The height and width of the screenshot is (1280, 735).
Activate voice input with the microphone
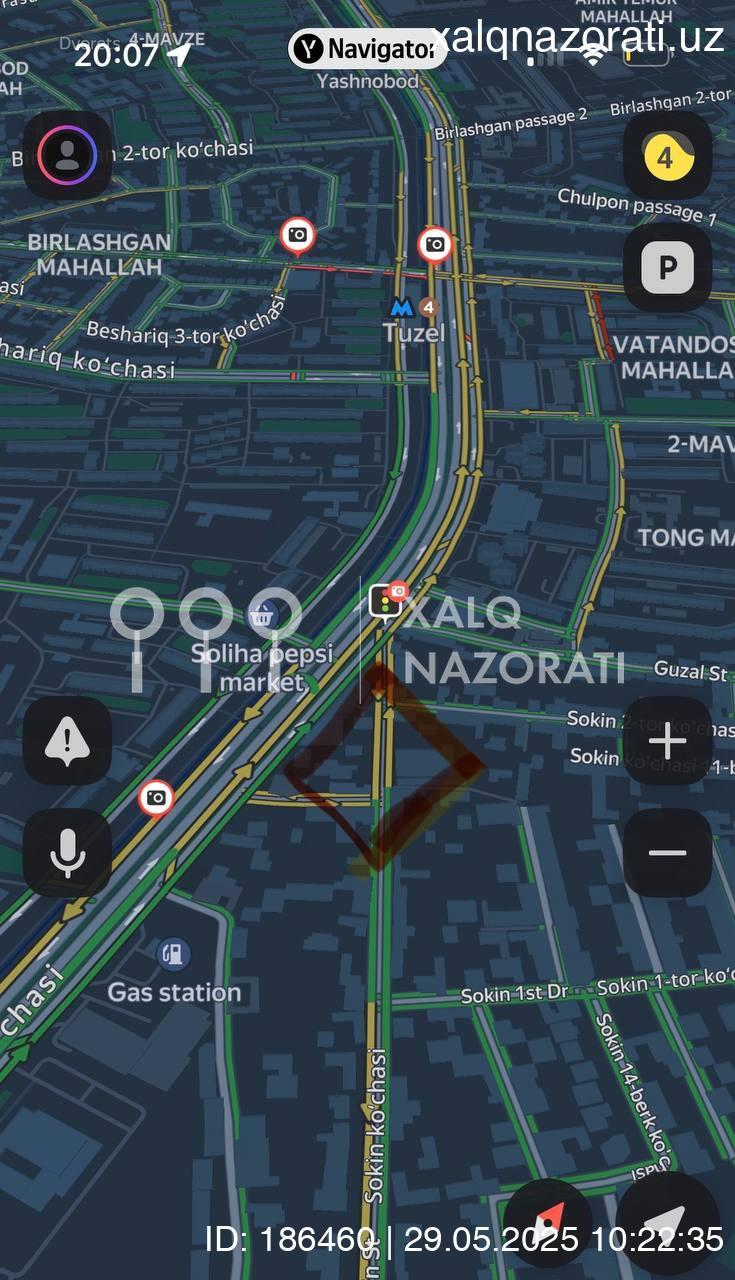tap(67, 852)
